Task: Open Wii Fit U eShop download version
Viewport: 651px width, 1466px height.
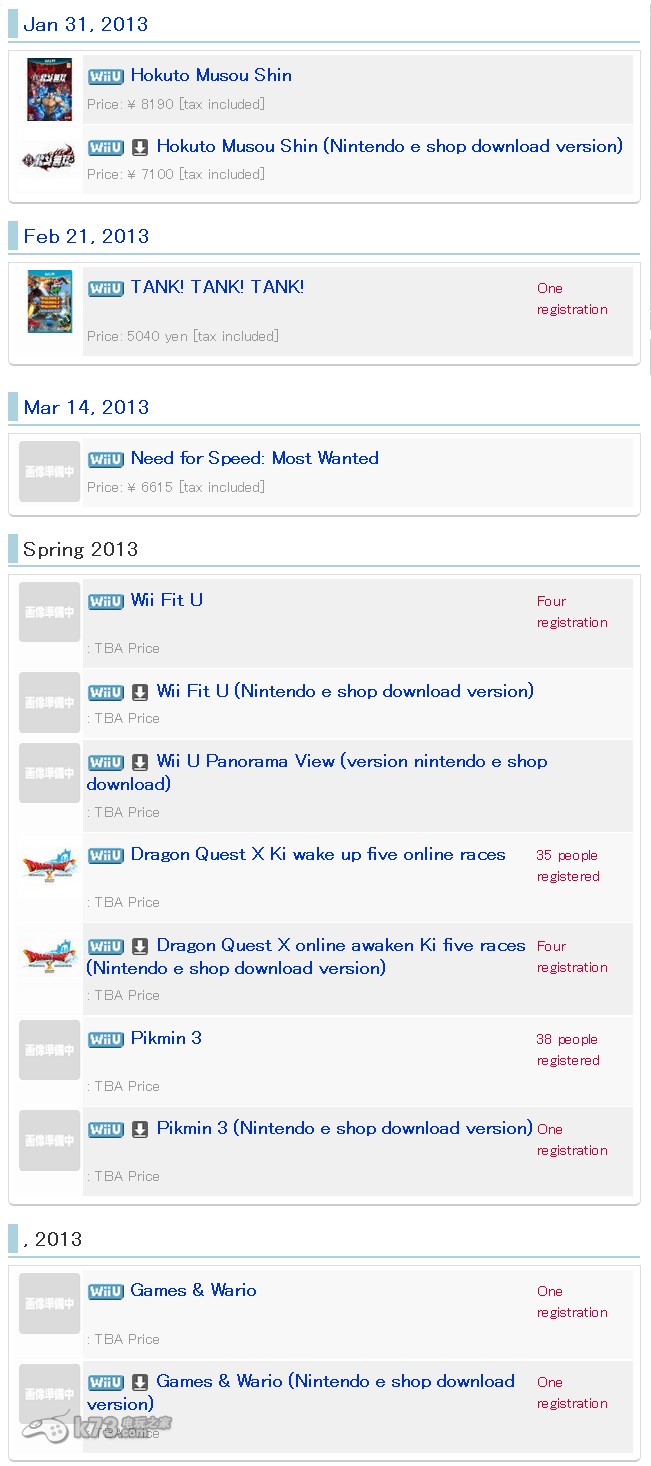Action: click(345, 691)
